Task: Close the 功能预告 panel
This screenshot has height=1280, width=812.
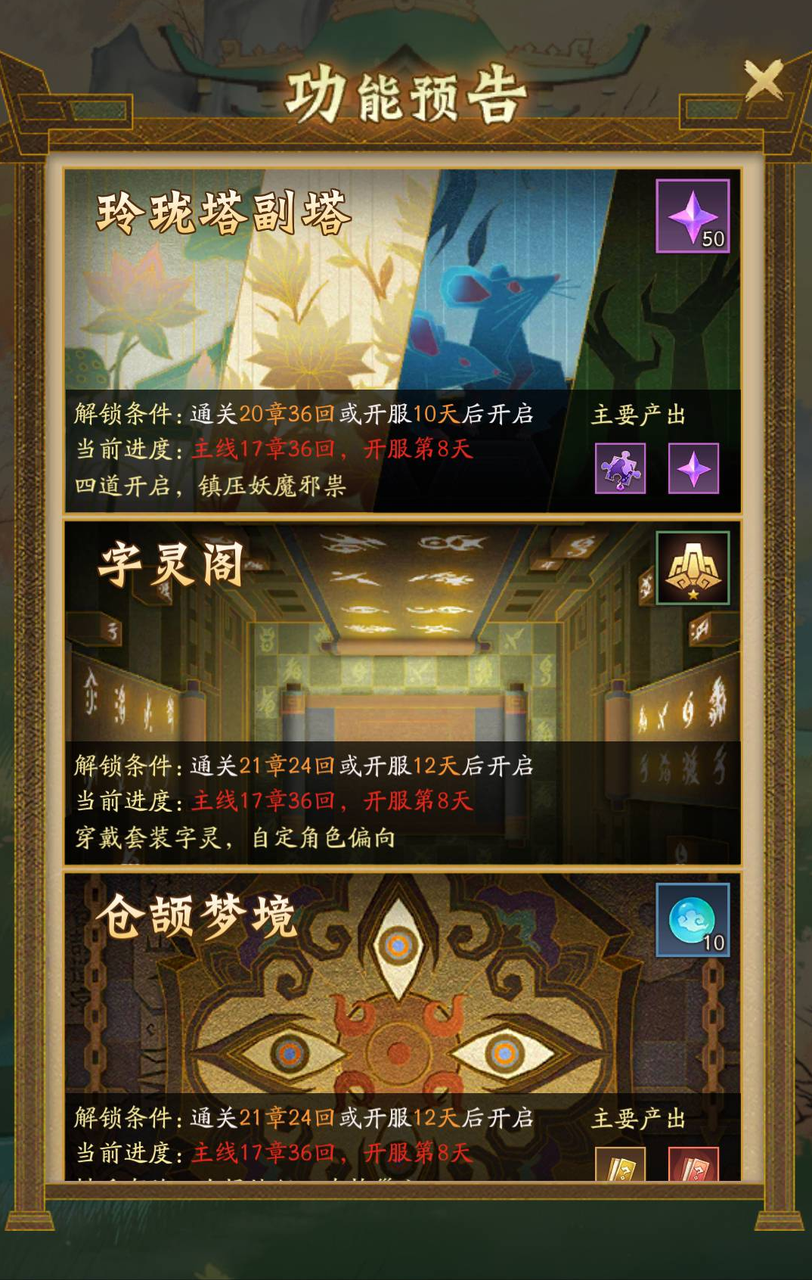Action: (763, 80)
